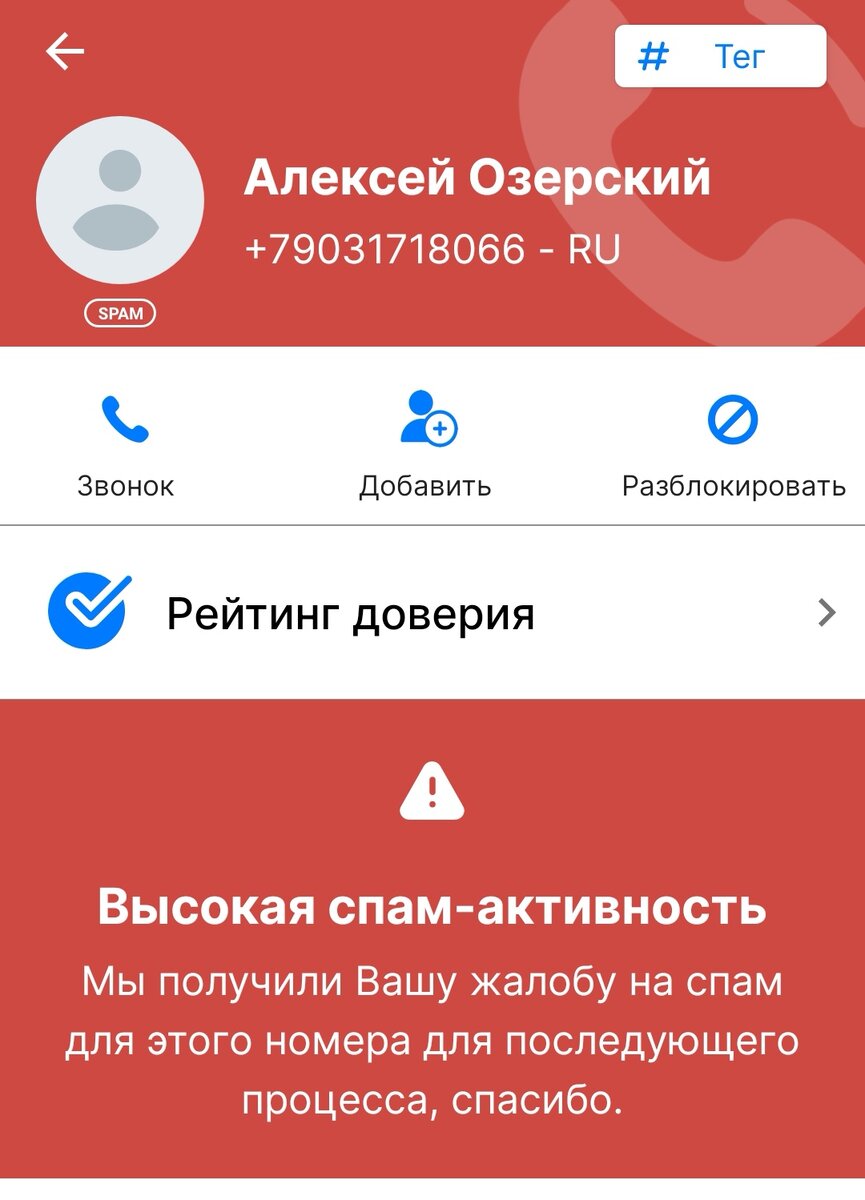865x1200 pixels.
Task: Tap the blue trust rating checkmark icon
Action: pyautogui.click(x=88, y=611)
